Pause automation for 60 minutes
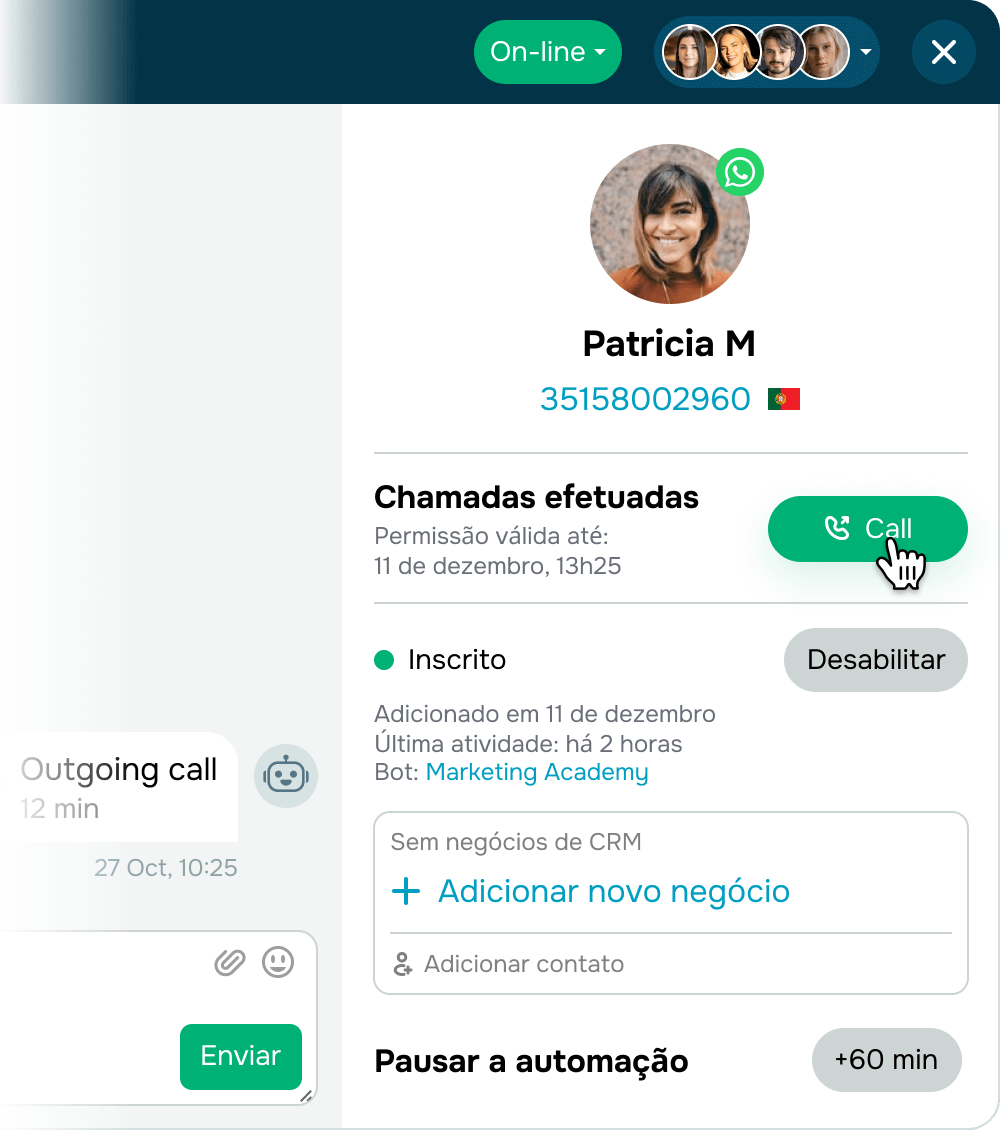1000x1130 pixels. point(886,1060)
